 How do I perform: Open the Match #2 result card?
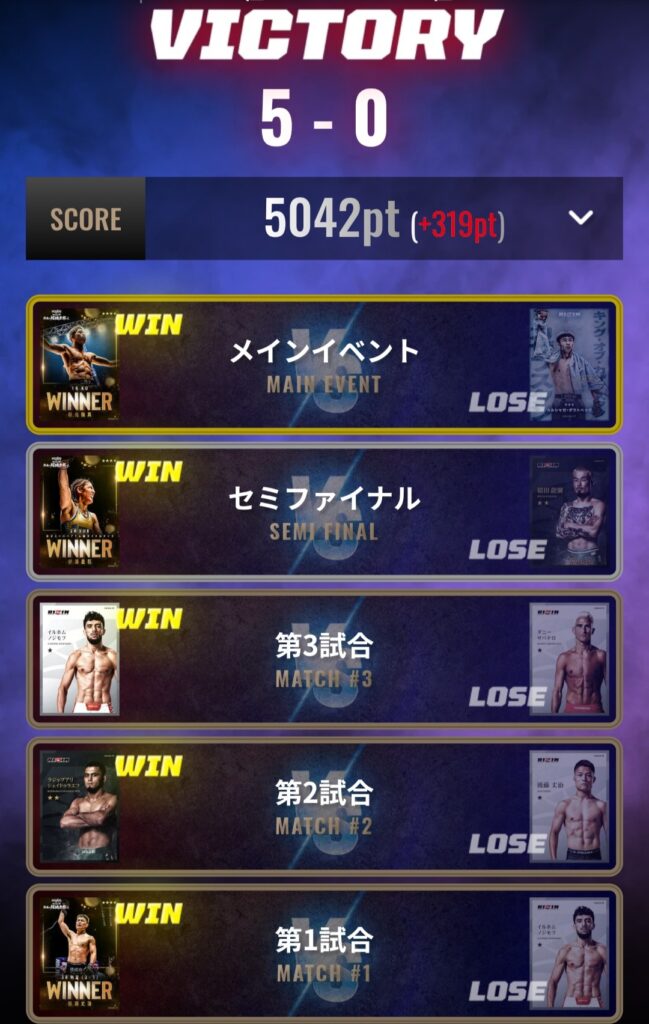point(324,805)
